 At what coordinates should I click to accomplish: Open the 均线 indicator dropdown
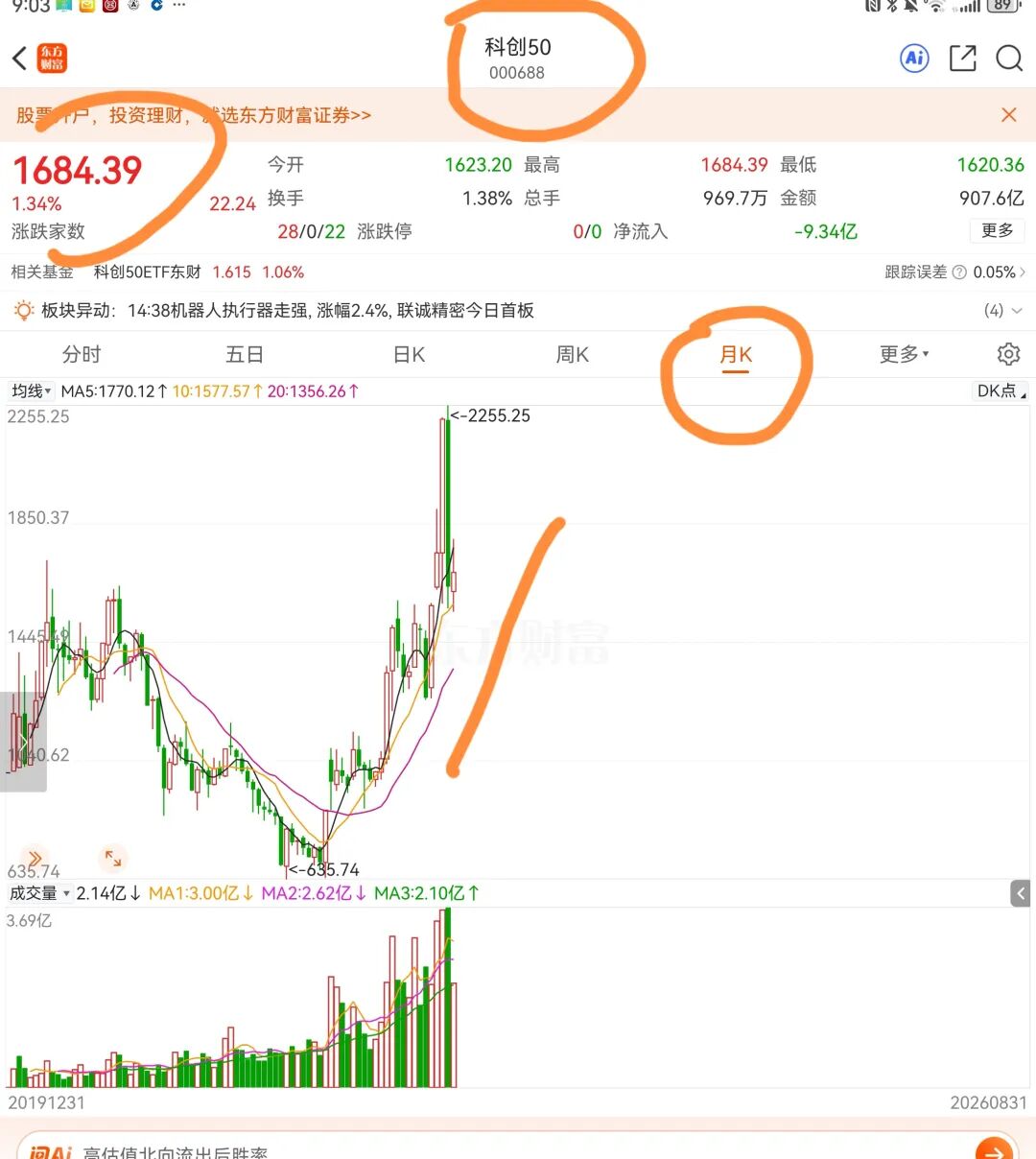(x=32, y=391)
